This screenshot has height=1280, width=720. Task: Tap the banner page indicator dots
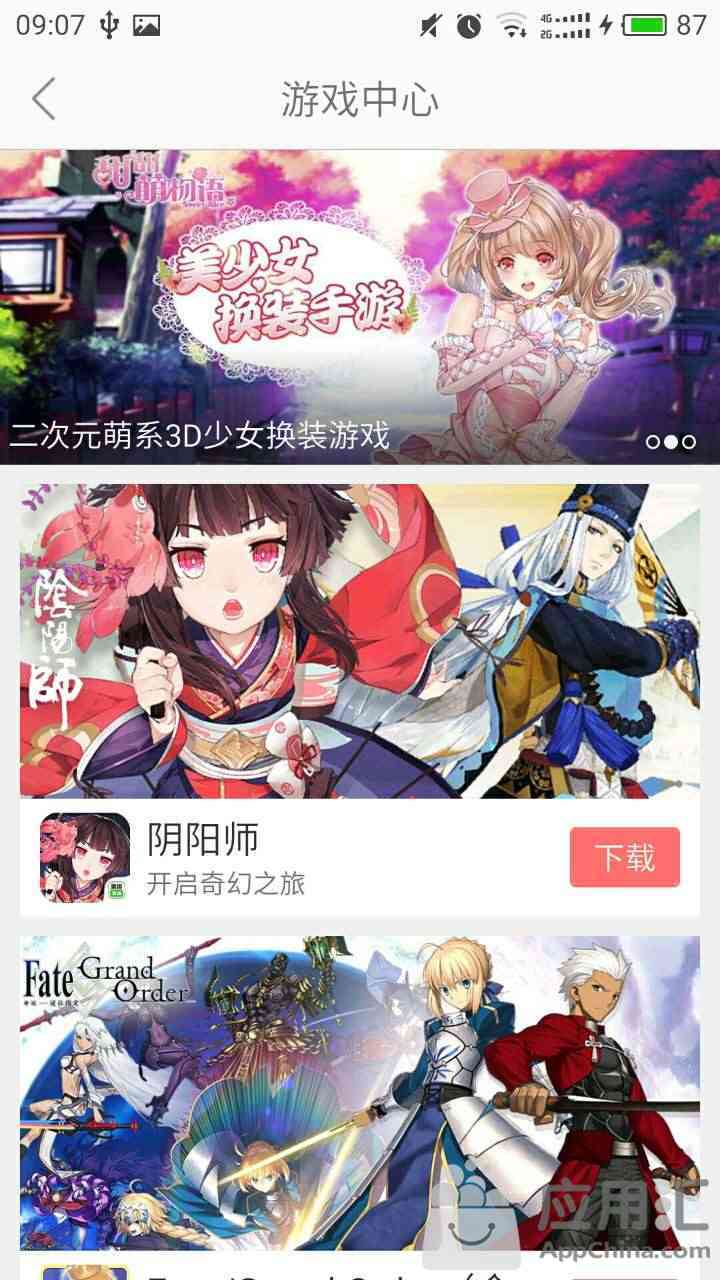tap(670, 441)
